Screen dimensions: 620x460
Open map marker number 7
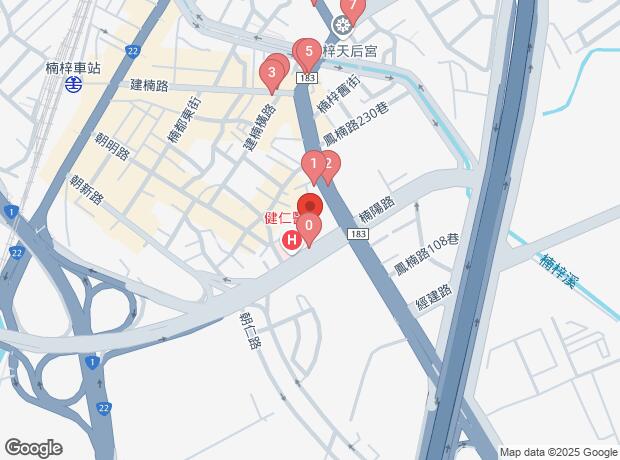[353, 6]
